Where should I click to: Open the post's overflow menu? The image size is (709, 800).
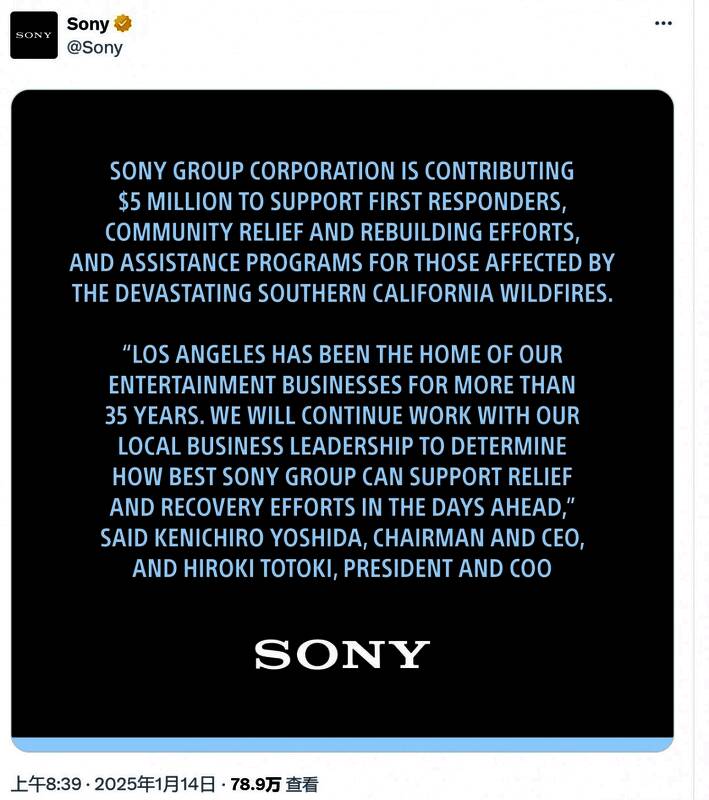[x=664, y=23]
